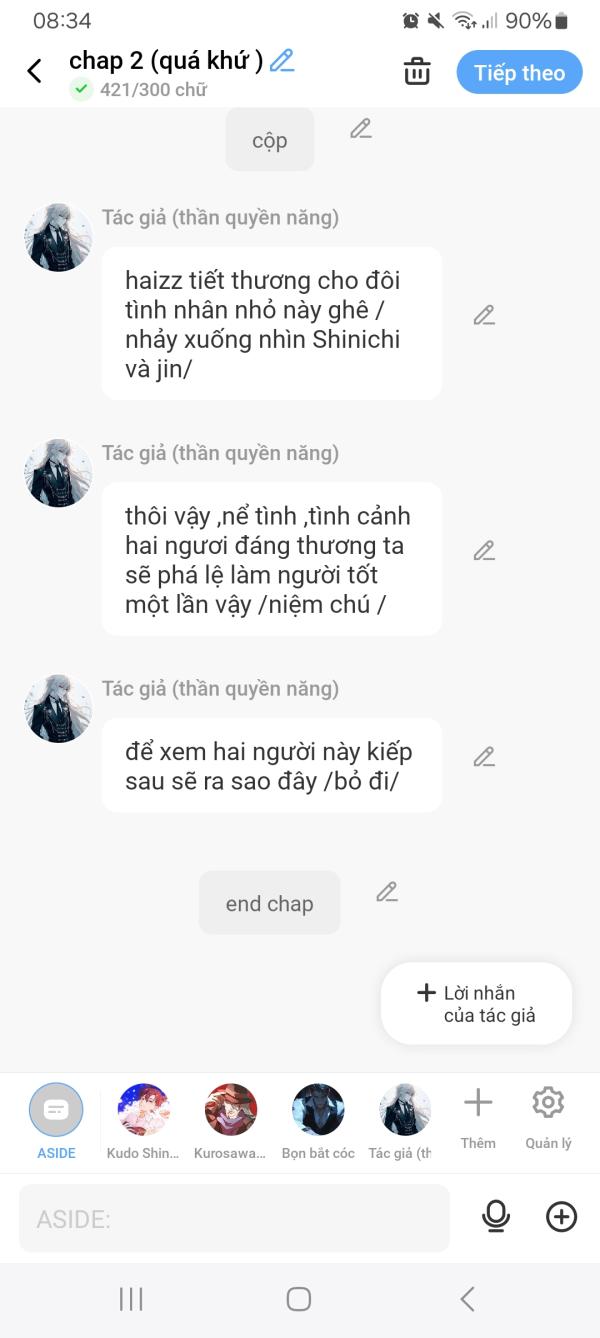600x1338 pixels.
Task: Tap the "Tiếp theo" button
Action: pyautogui.click(x=519, y=73)
